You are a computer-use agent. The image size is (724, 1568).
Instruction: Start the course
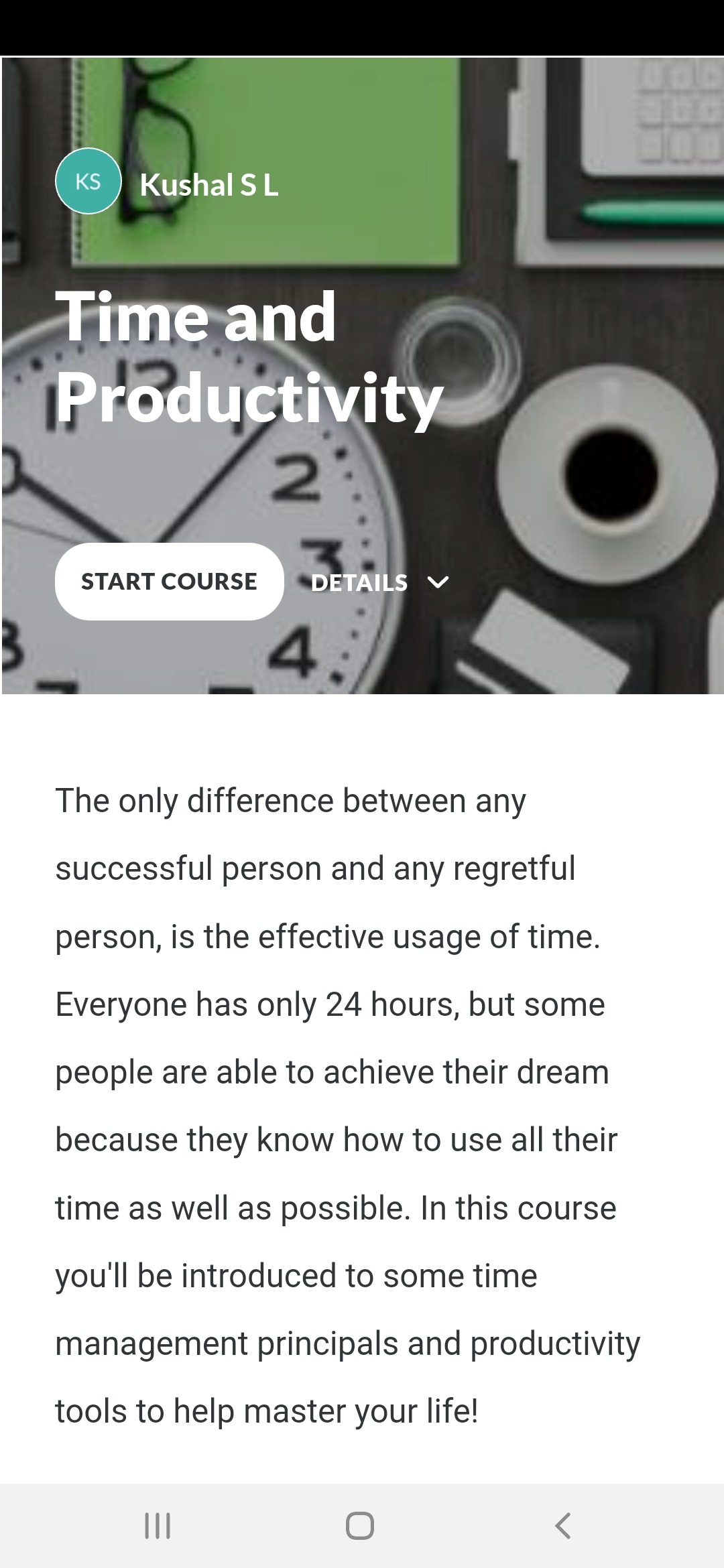pos(170,580)
